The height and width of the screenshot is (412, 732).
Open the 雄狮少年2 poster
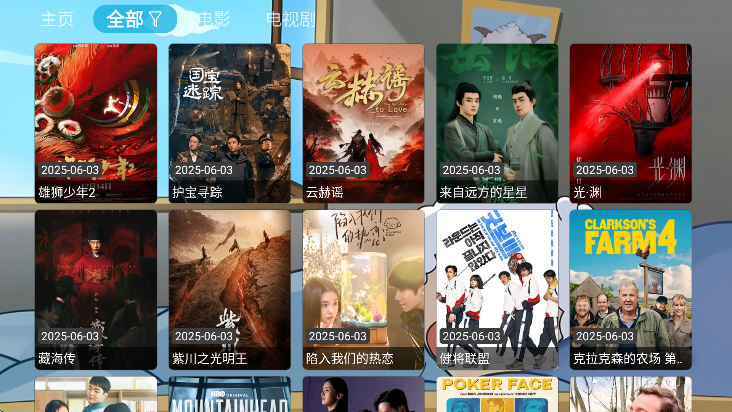[96, 122]
